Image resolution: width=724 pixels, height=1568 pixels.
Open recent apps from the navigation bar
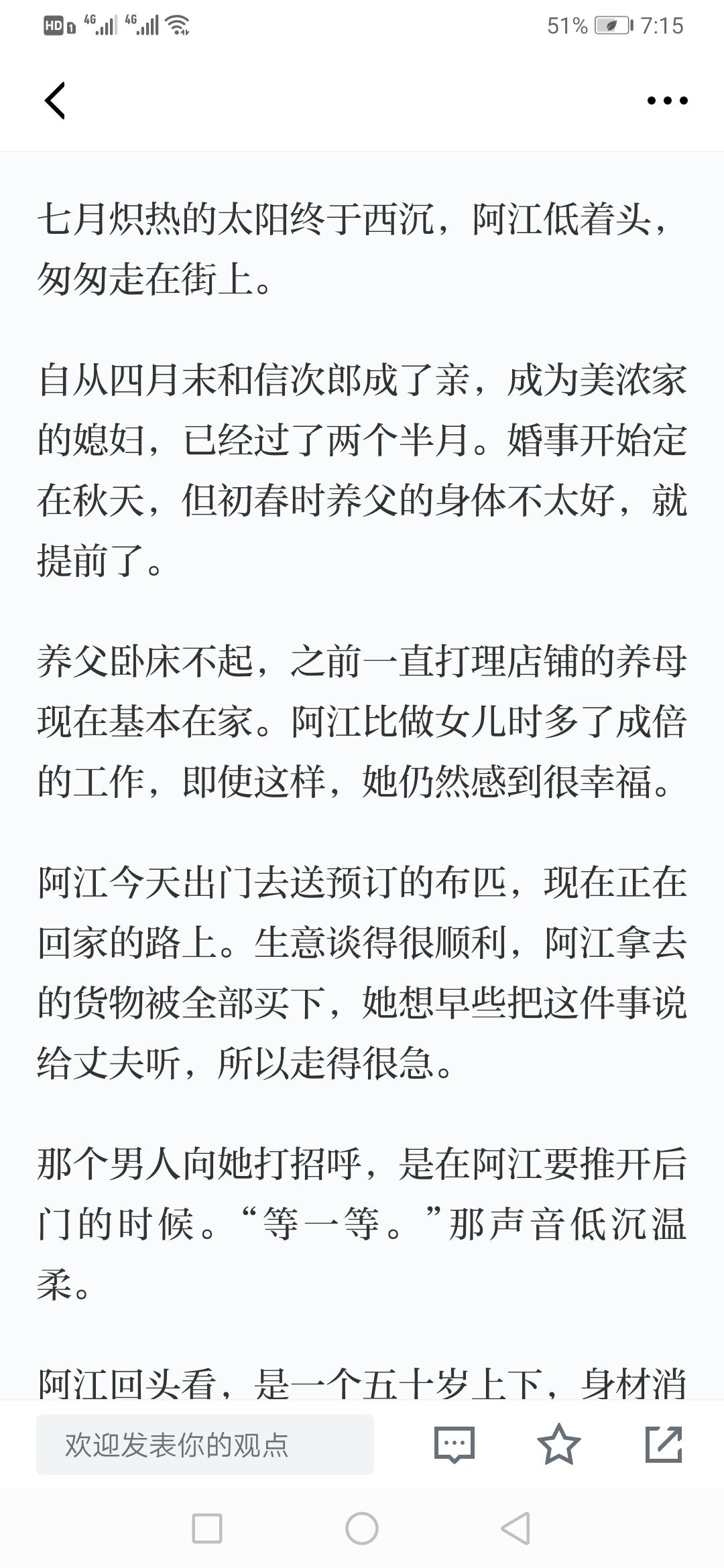207,1528
